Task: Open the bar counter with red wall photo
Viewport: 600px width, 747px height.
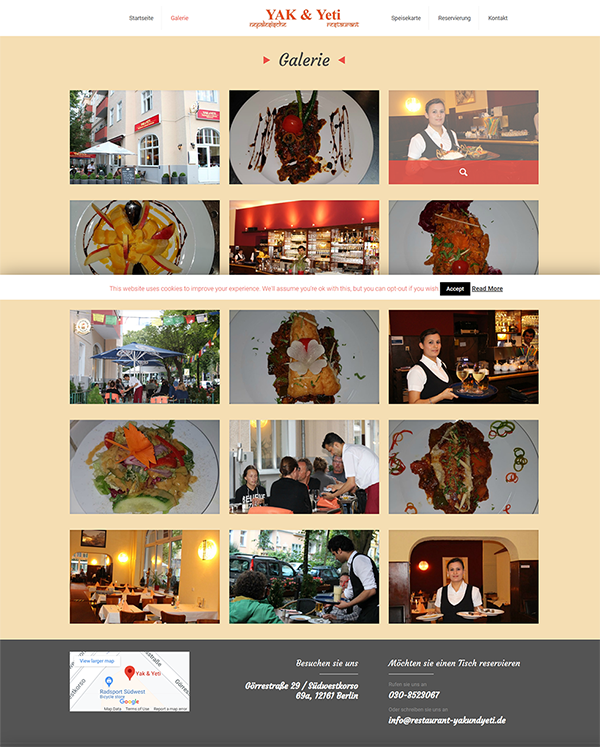Action: (304, 236)
